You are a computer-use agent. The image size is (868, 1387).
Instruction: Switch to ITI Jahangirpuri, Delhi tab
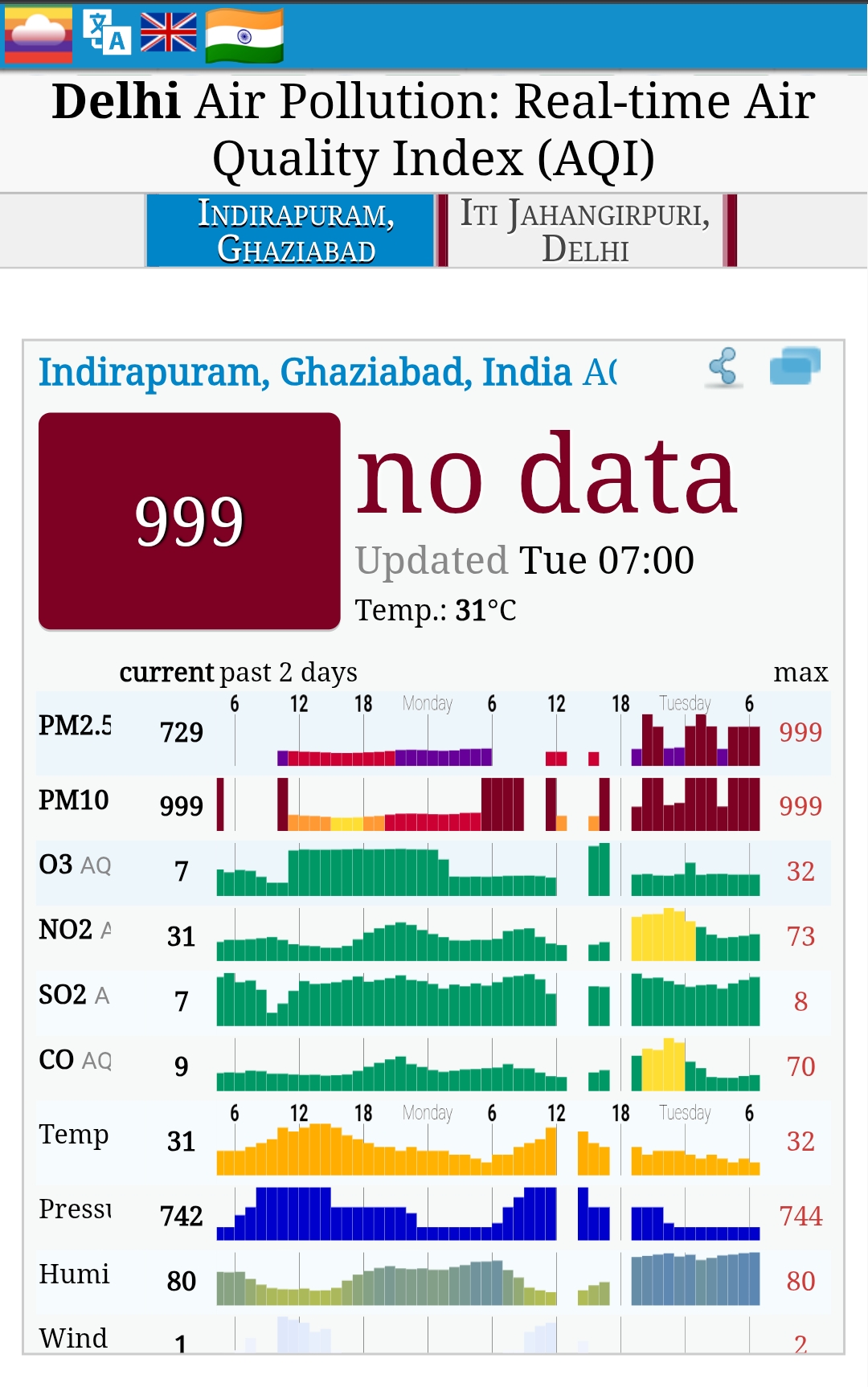click(x=585, y=231)
